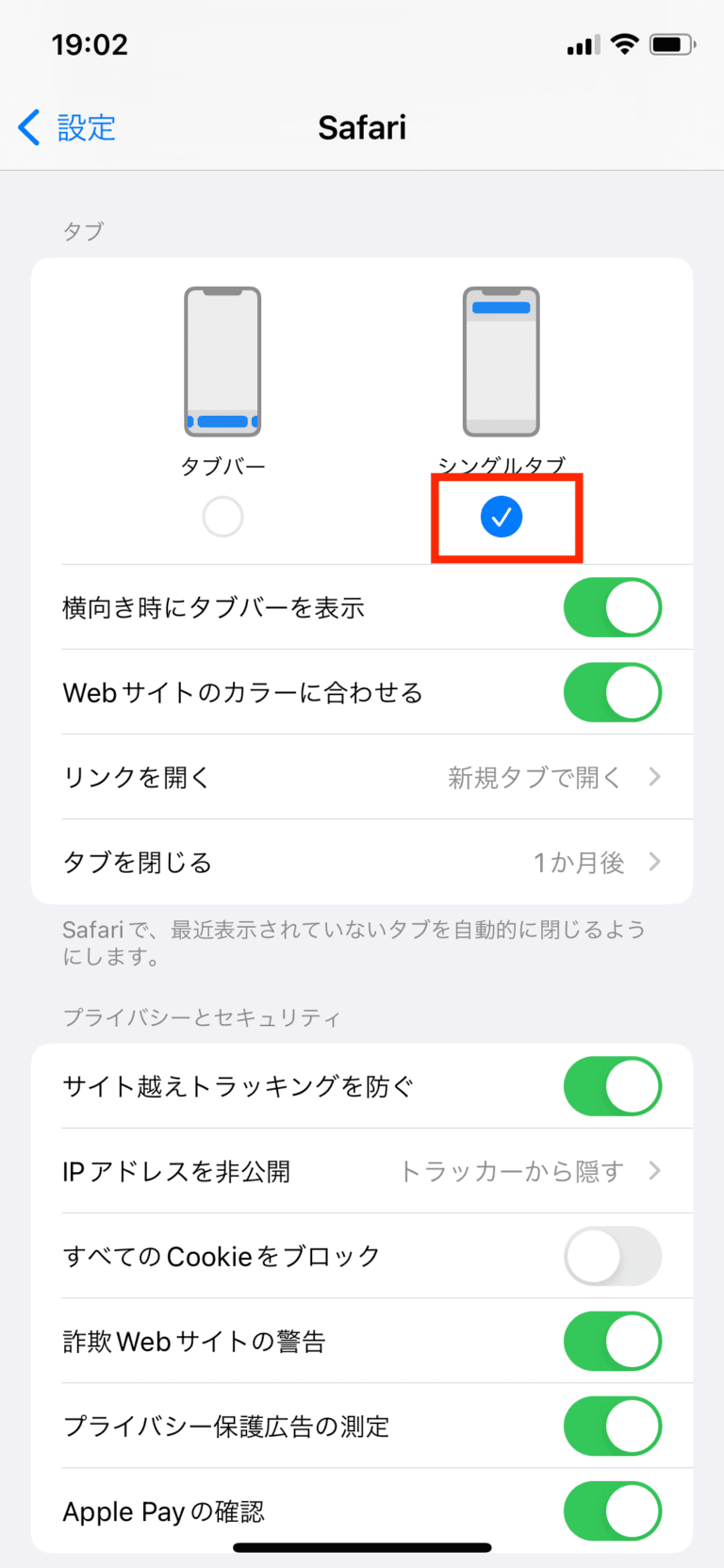Turn off Webサイトのカラーに合わせる
Image resolution: width=724 pixels, height=1568 pixels.
pyautogui.click(x=613, y=692)
